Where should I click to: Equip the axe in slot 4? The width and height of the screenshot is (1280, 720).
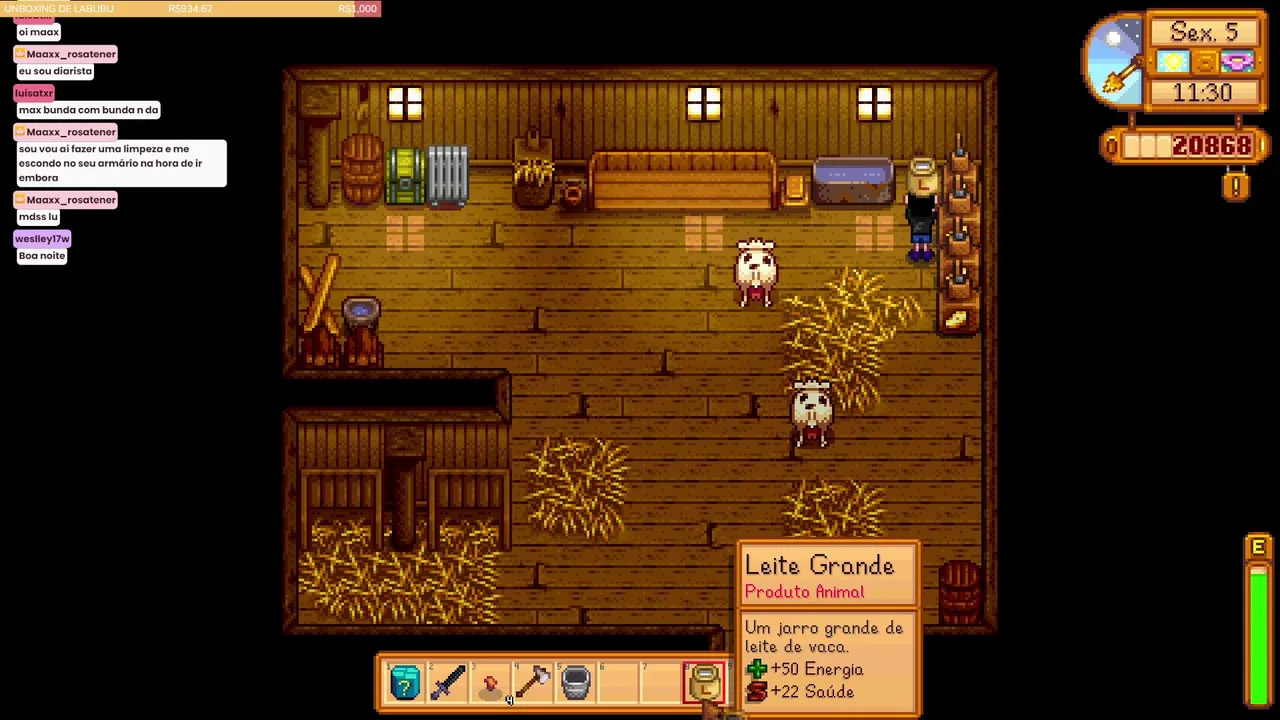(533, 683)
